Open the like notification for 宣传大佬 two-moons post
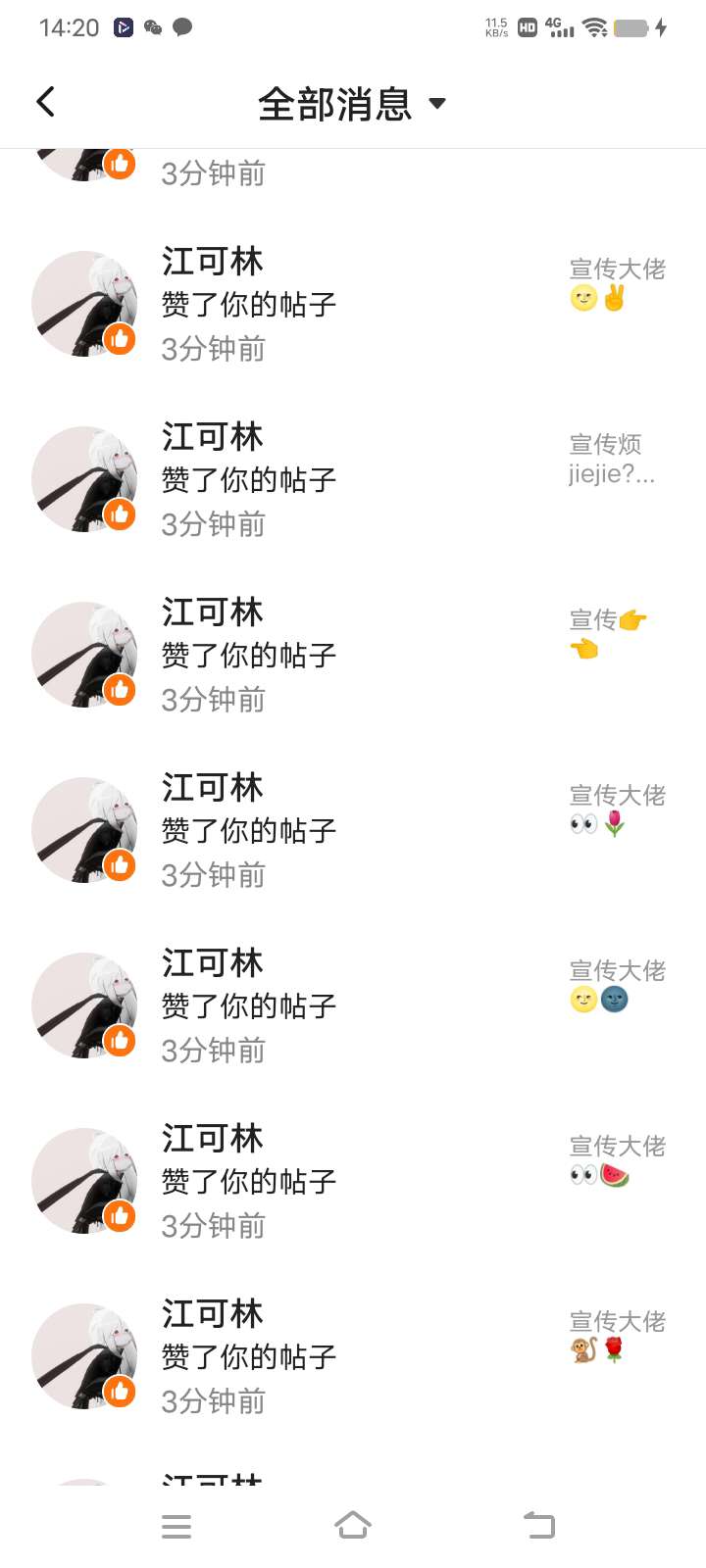Viewport: 706px width, 1568px height. tap(353, 1005)
